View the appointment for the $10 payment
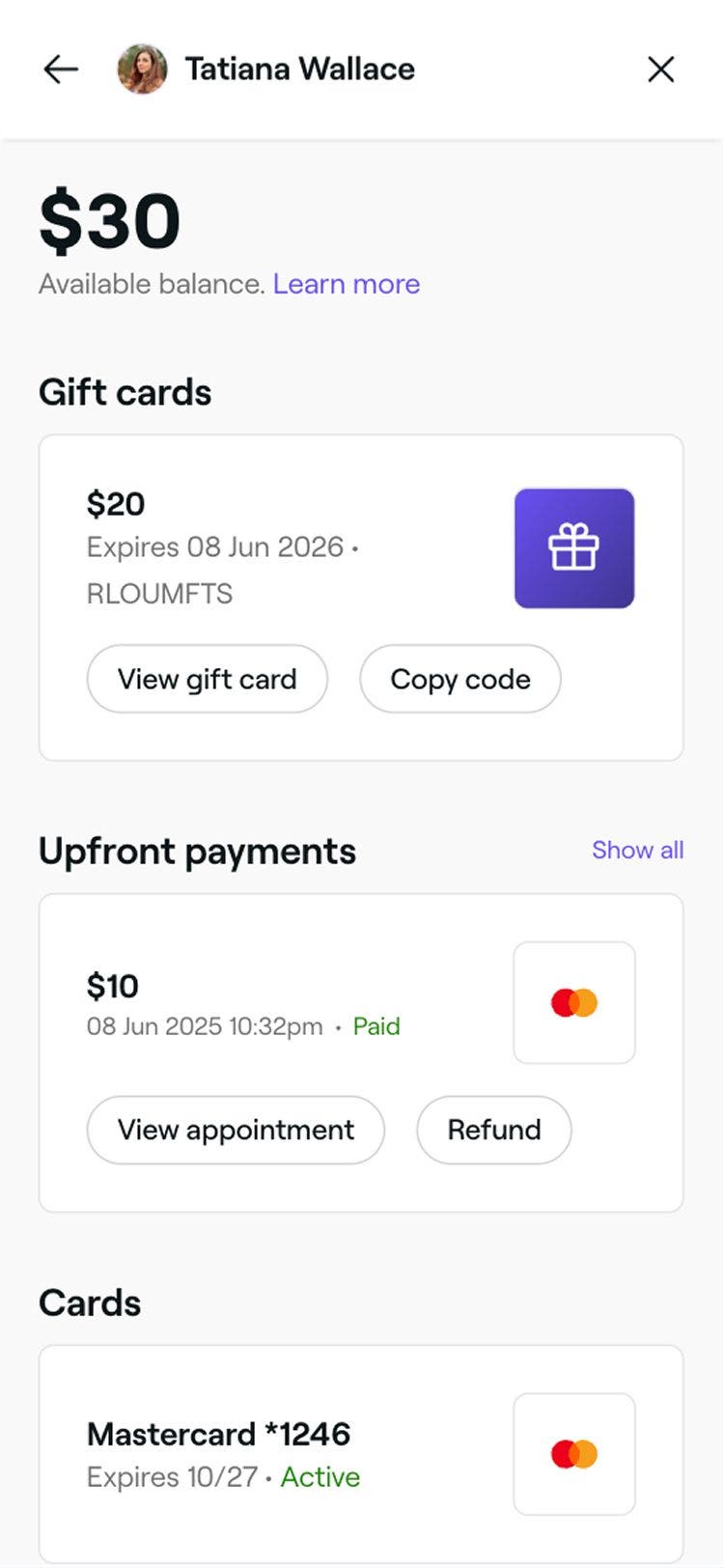This screenshot has width=724, height=1568. 235,1130
